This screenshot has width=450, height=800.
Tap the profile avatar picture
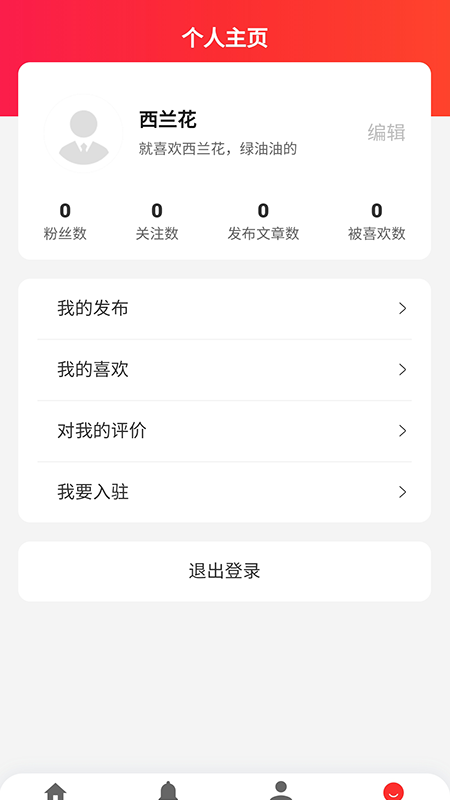84,134
